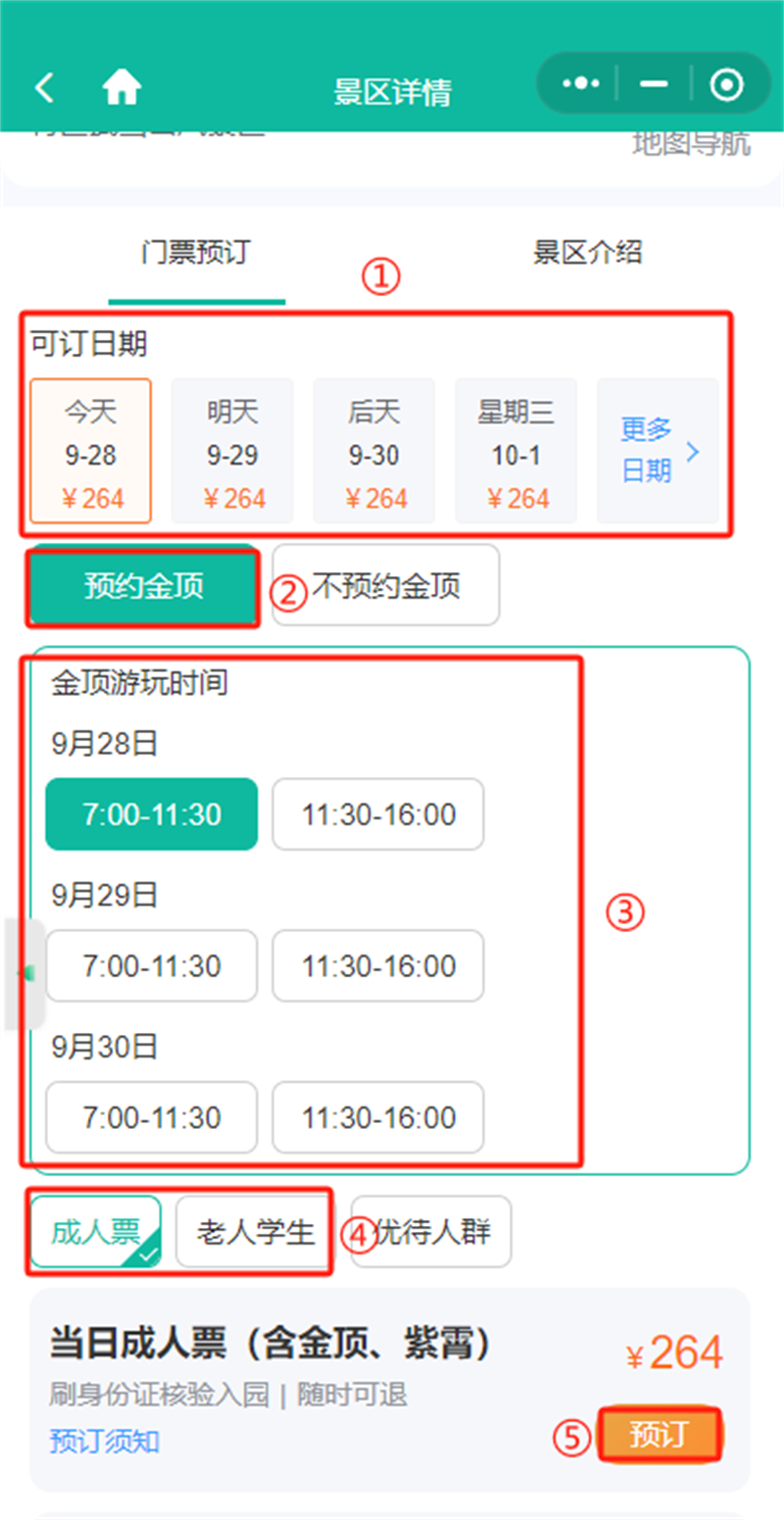This screenshot has width=784, height=1520.
Task: Switch to the 景区介绍 tab
Action: (x=587, y=253)
